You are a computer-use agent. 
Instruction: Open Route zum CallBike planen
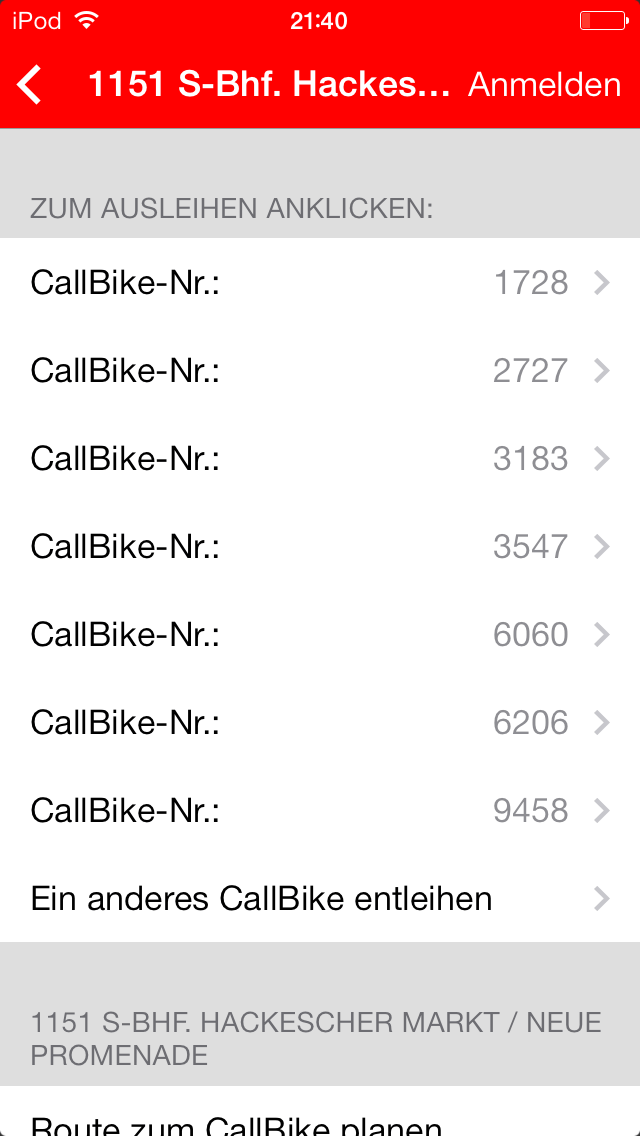[320, 1112]
